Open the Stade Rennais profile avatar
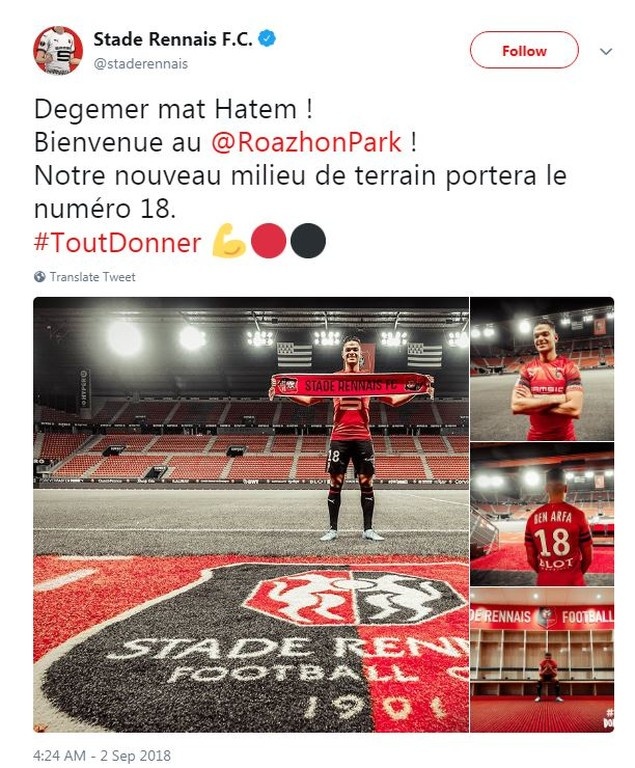635x768 pixels. [58, 50]
